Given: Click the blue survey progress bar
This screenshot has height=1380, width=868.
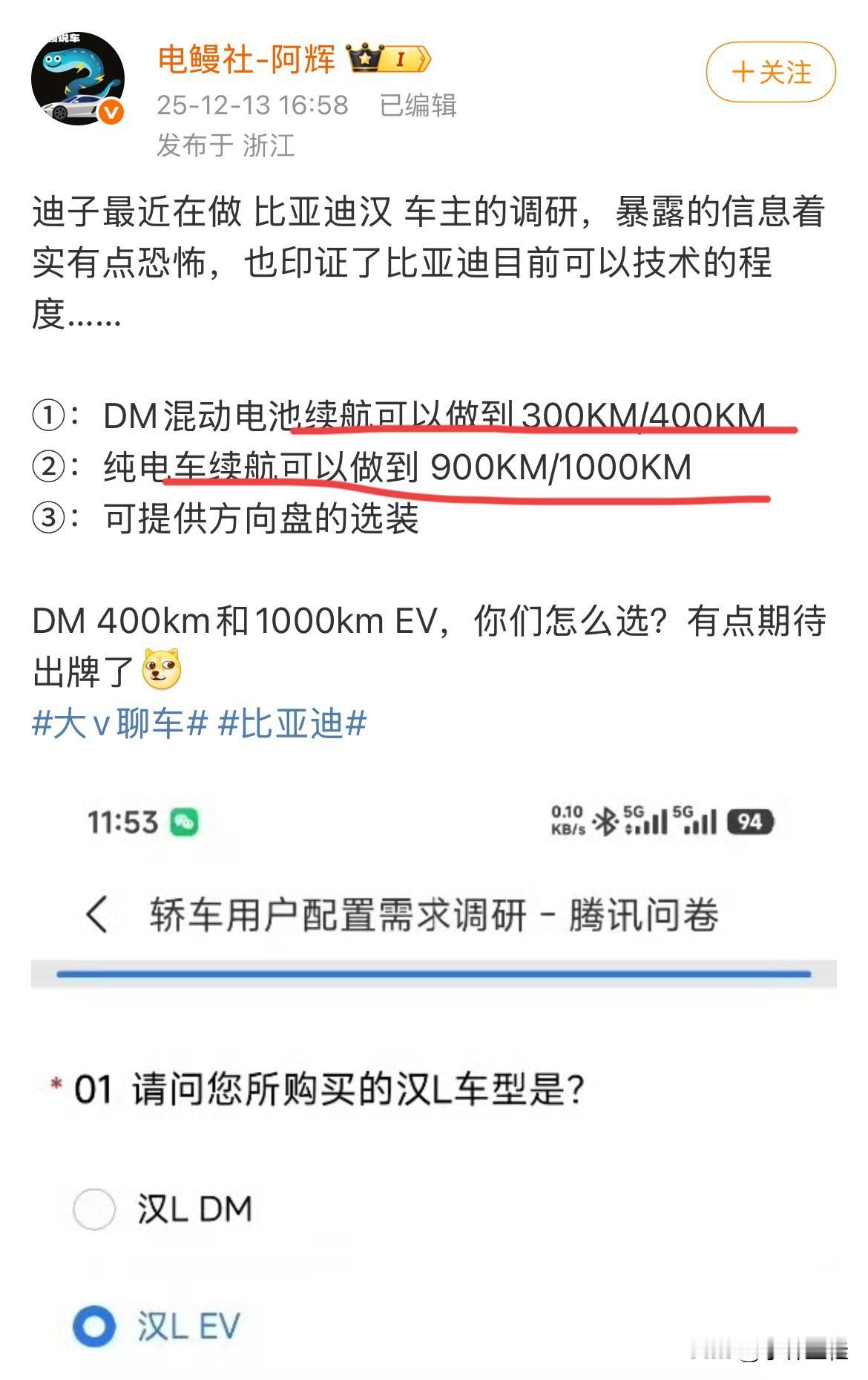Looking at the screenshot, I should pyautogui.click(x=434, y=973).
